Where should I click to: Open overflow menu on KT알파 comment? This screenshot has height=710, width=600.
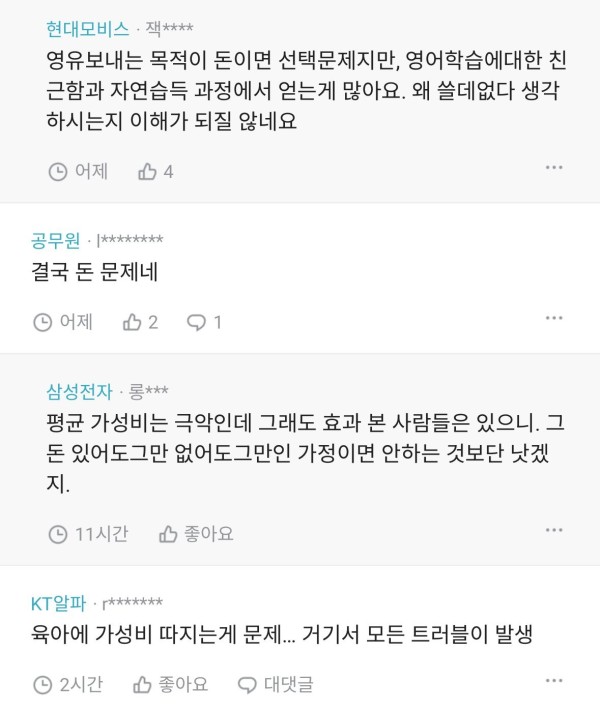click(x=554, y=682)
